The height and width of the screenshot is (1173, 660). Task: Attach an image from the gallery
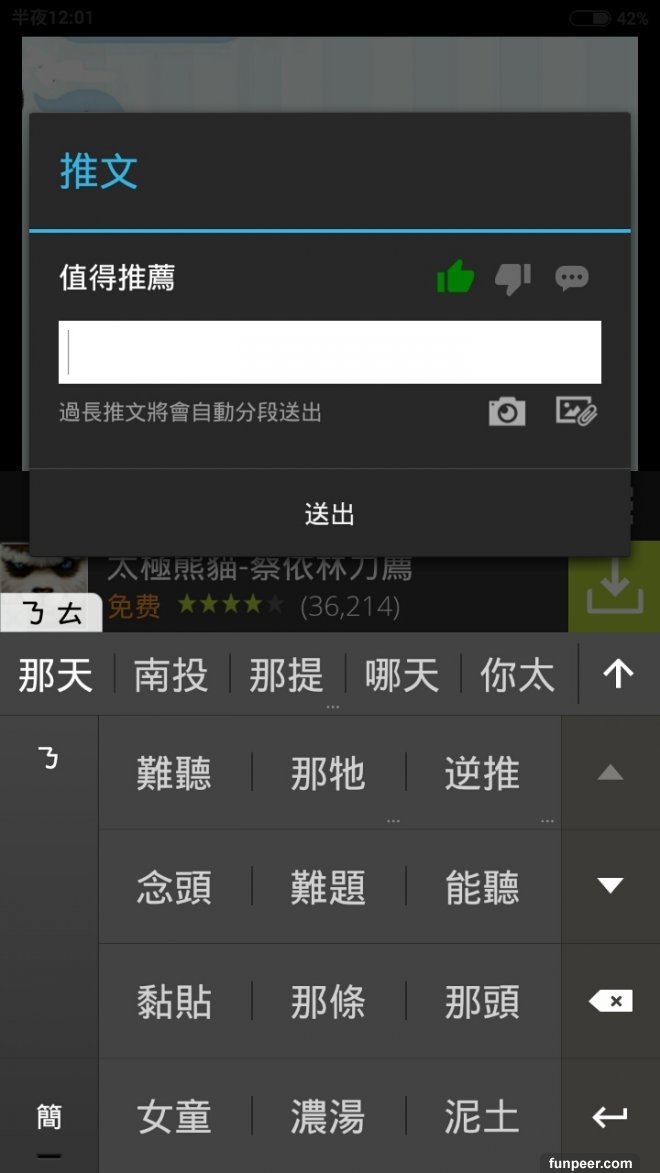tap(576, 411)
